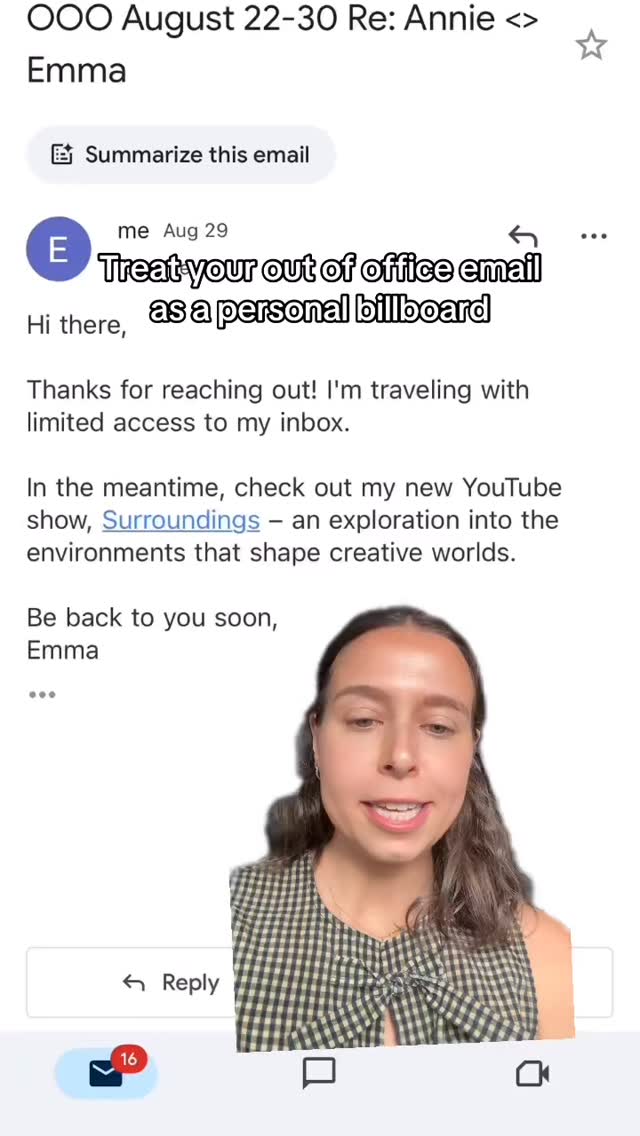Tap Summarize this email chip
Screen dimensions: 640x1136
point(180,154)
